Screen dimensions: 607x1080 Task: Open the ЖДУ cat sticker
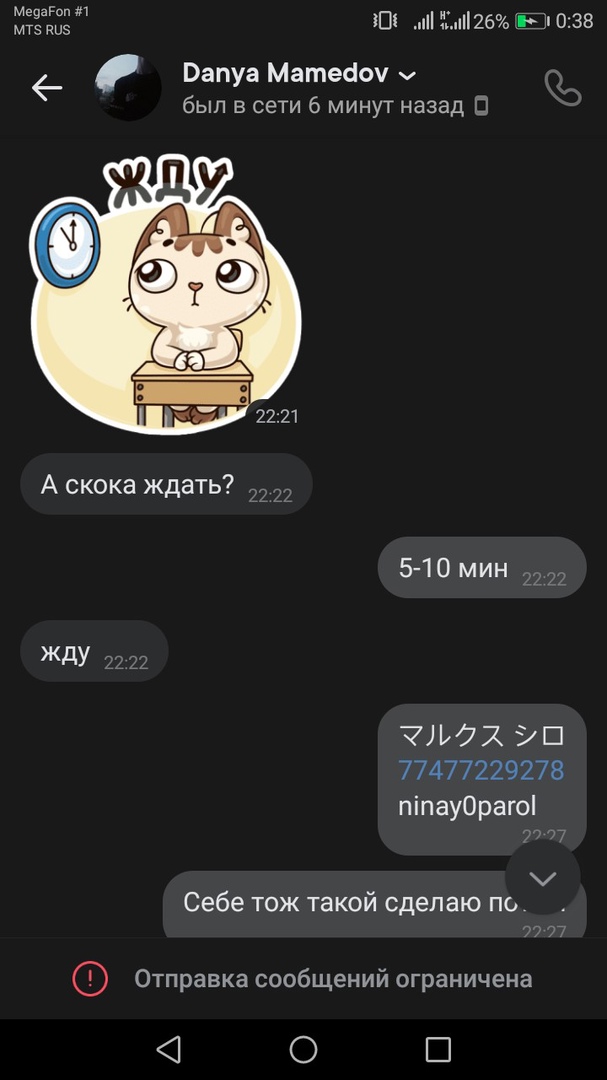click(x=165, y=295)
